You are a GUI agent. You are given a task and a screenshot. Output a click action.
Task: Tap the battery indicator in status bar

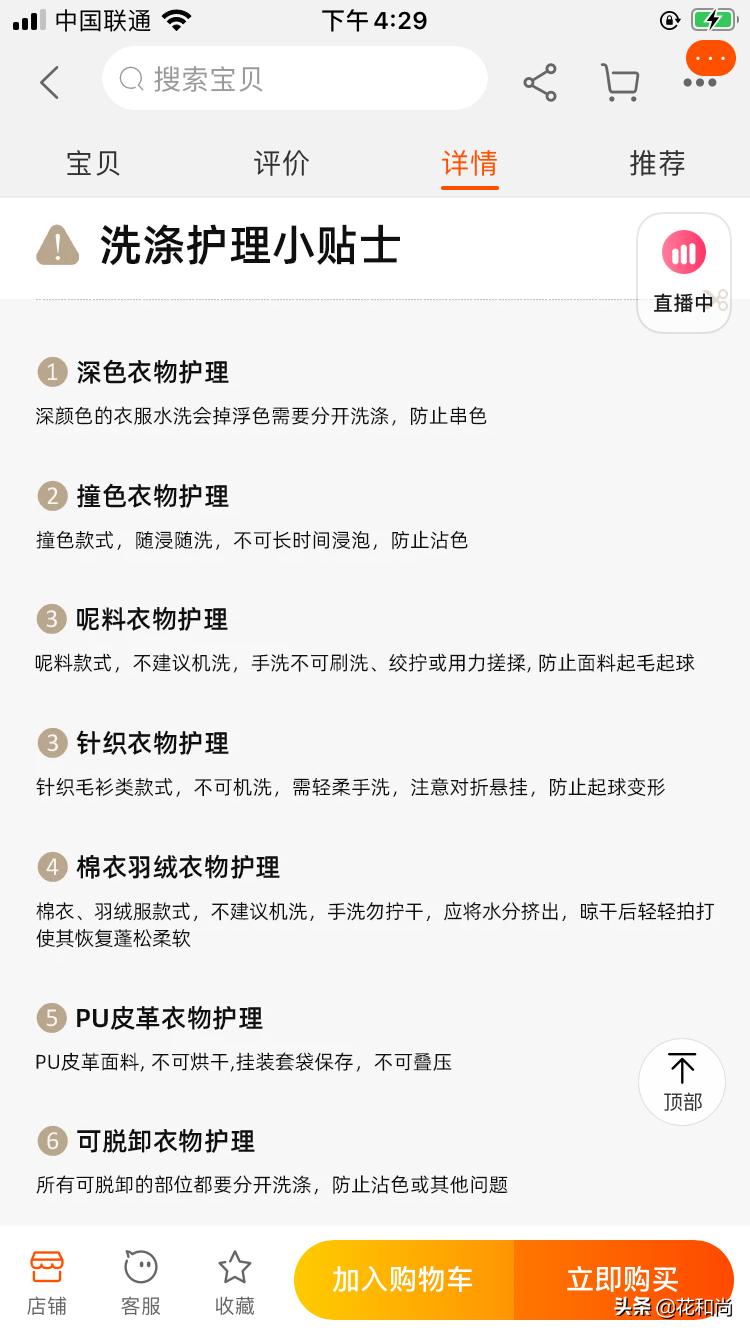click(x=713, y=18)
